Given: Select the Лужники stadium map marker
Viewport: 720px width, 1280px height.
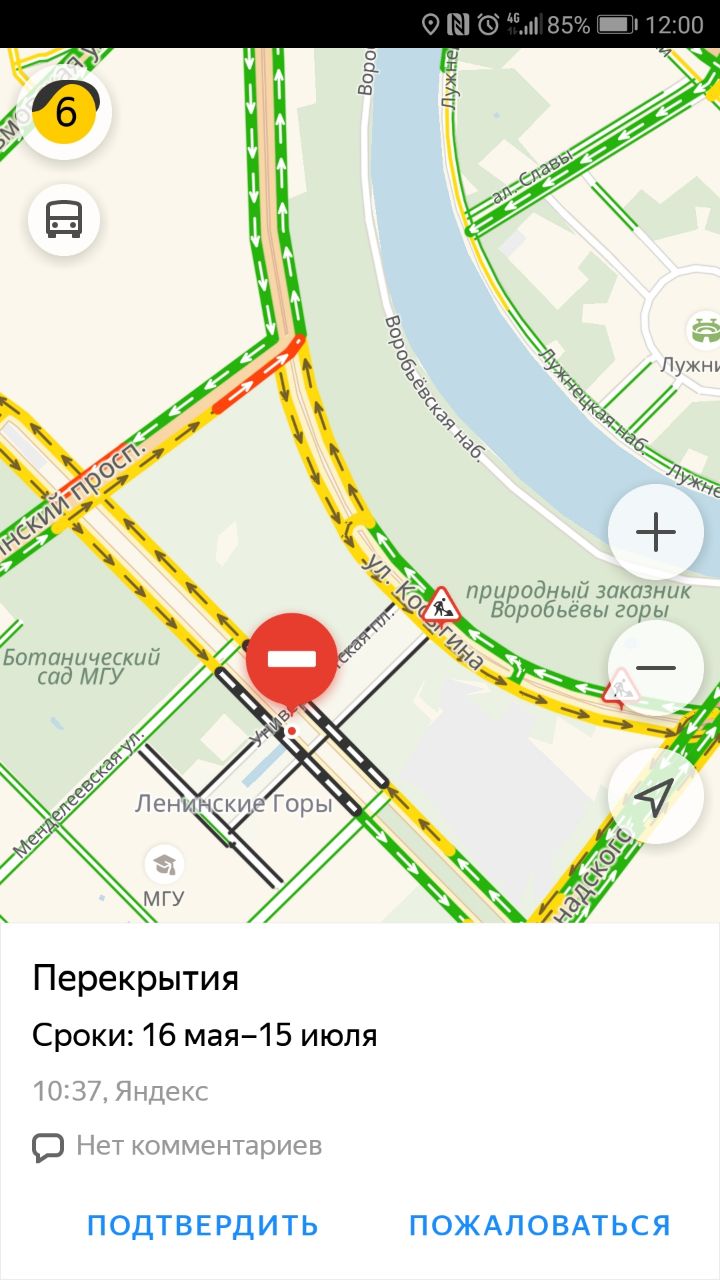Looking at the screenshot, I should 702,328.
